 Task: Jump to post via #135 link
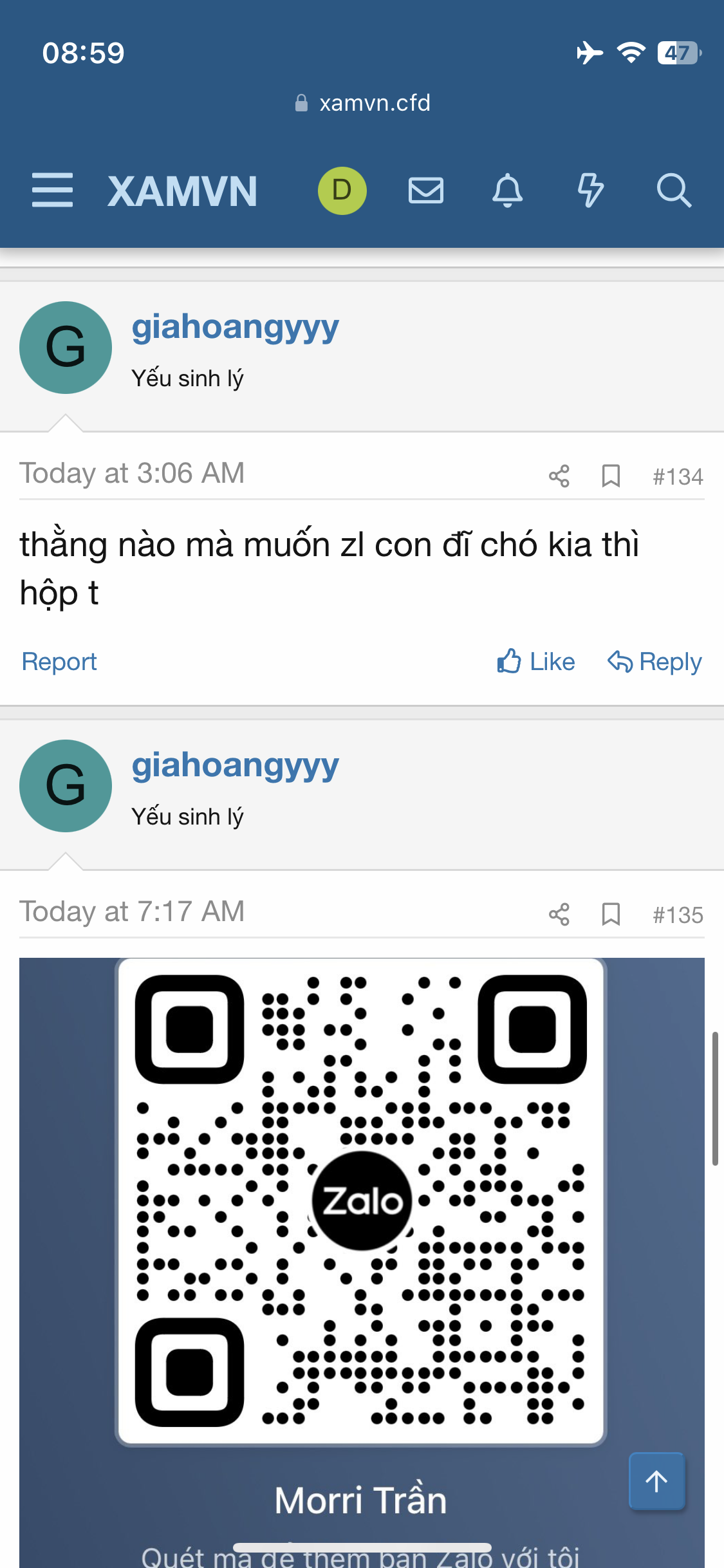(678, 915)
